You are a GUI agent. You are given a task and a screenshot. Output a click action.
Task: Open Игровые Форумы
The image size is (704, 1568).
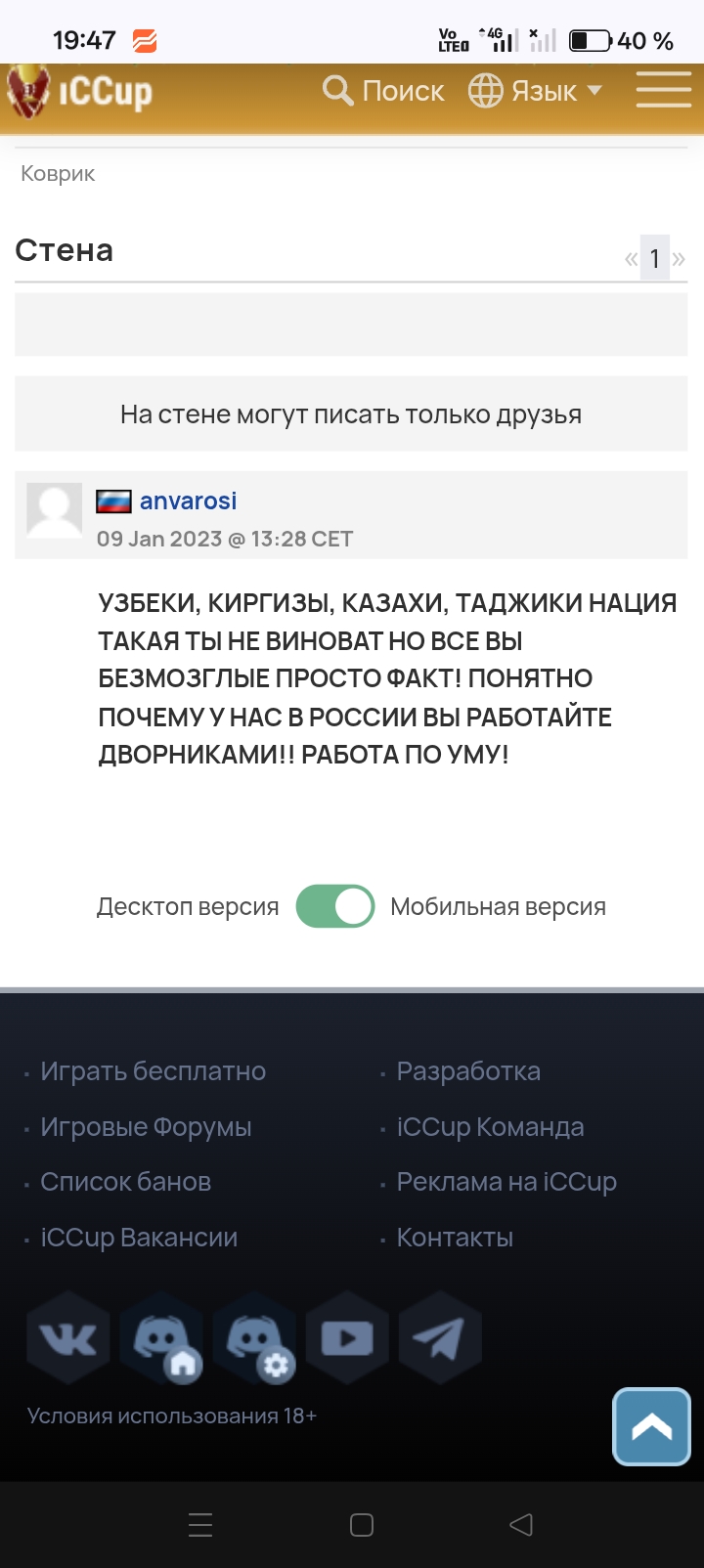click(x=146, y=1127)
